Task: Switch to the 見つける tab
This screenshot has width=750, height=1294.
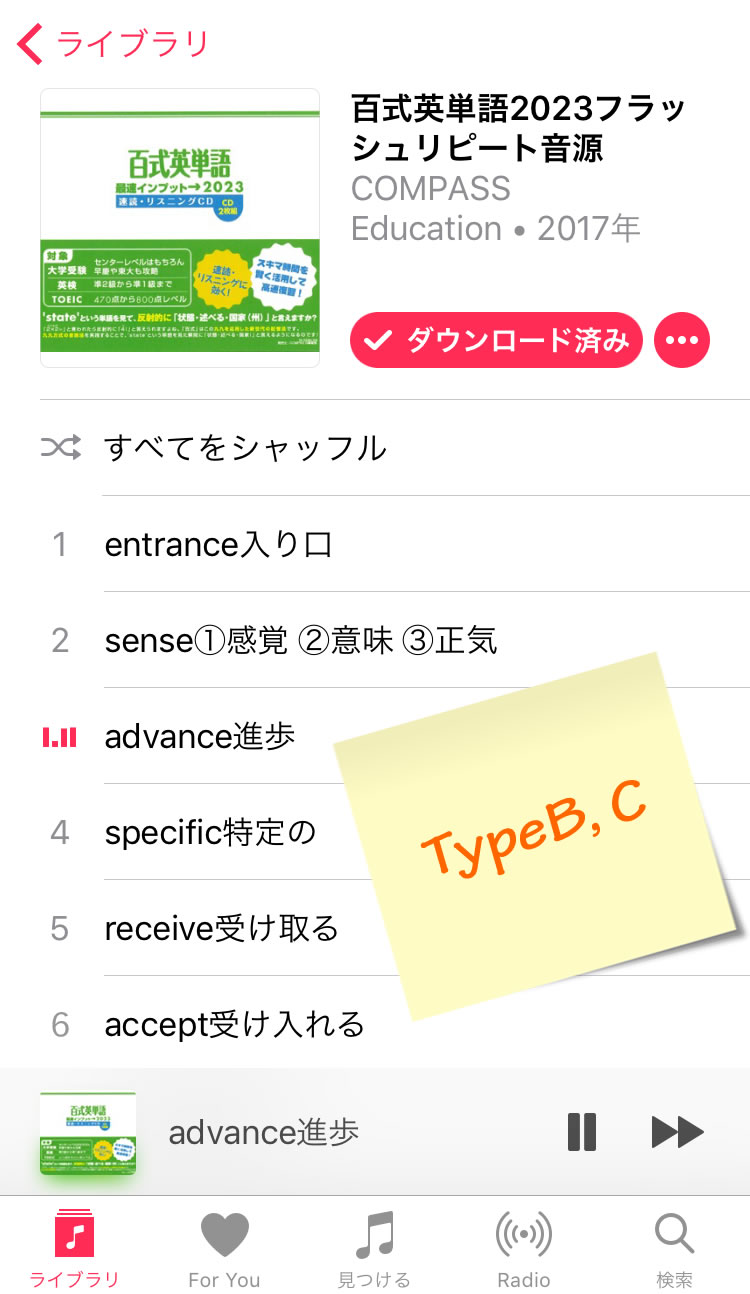Action: pos(374,1248)
